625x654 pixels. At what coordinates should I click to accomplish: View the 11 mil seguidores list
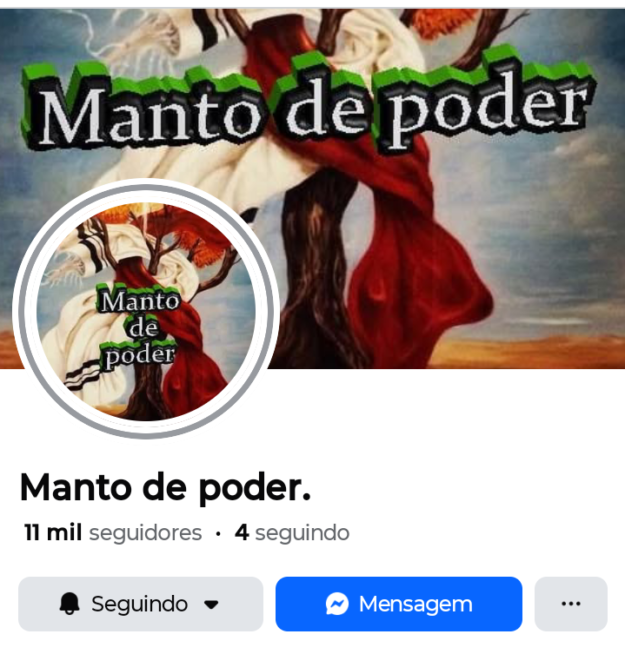[113, 533]
